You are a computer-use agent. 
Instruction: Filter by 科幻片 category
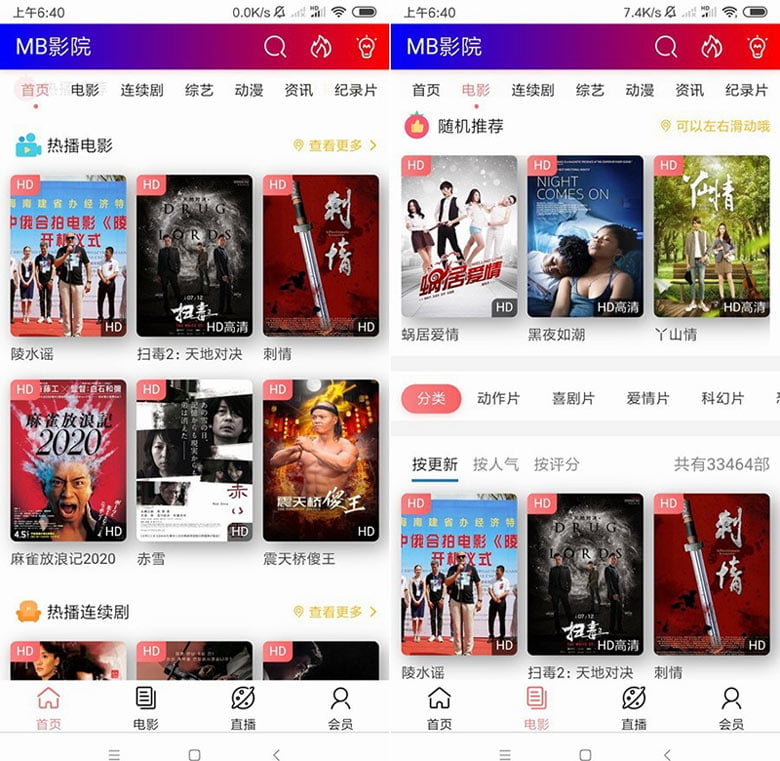pos(722,398)
